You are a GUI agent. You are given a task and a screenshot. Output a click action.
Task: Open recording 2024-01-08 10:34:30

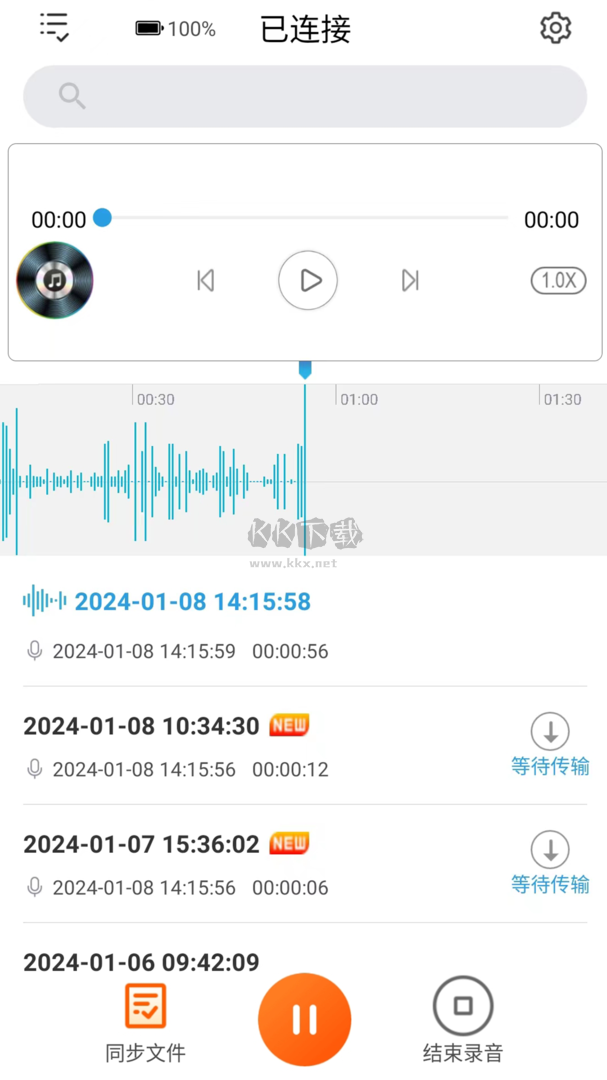(x=142, y=727)
